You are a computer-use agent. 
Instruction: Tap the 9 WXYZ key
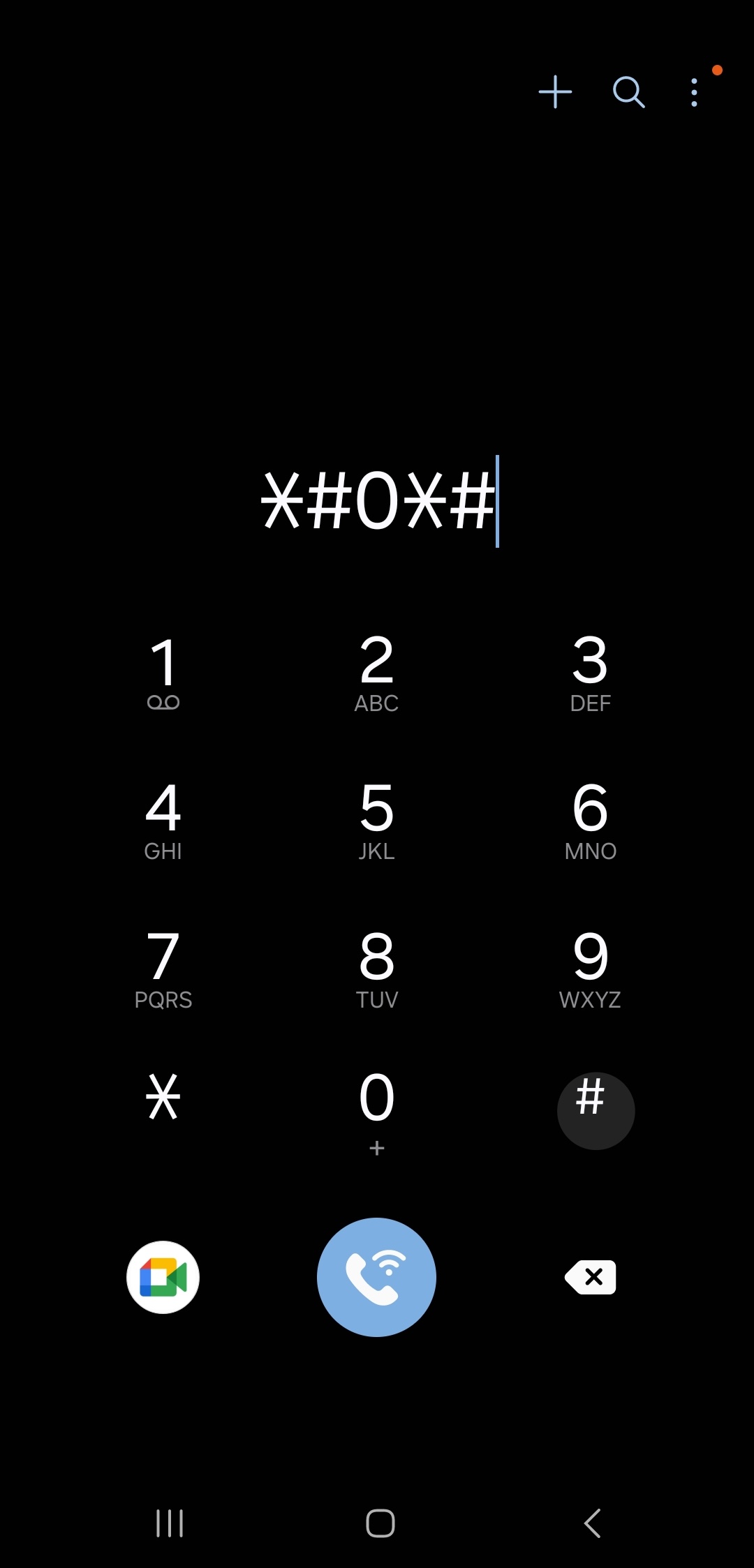tap(591, 969)
